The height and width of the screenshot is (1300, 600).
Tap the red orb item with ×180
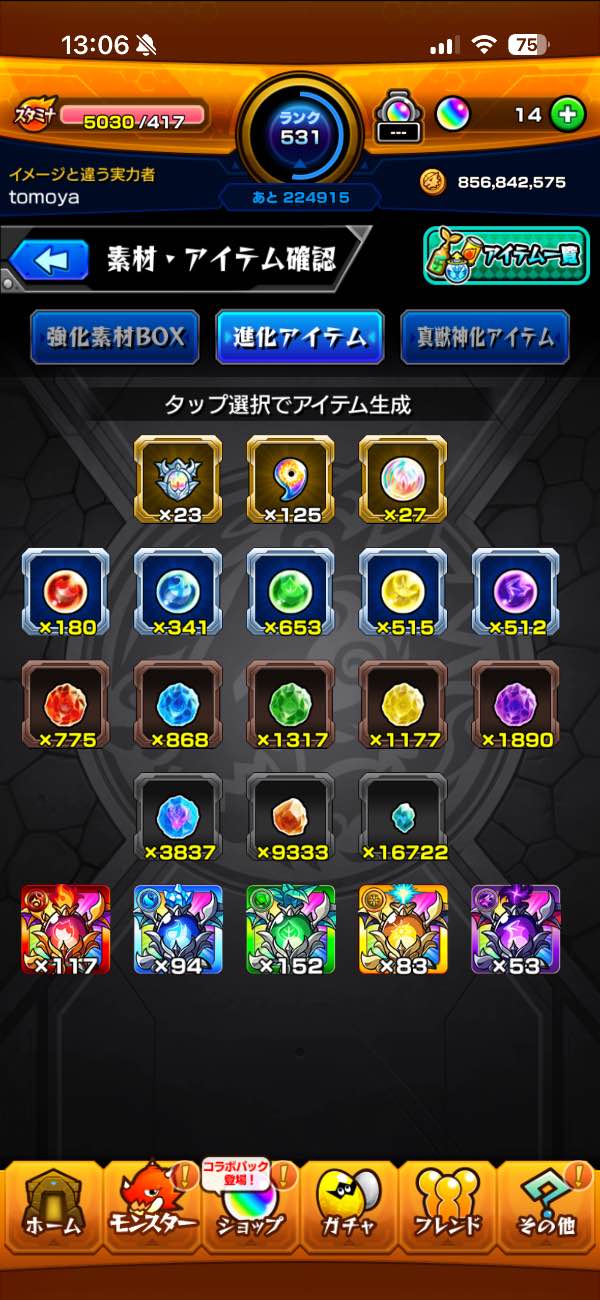click(66, 593)
